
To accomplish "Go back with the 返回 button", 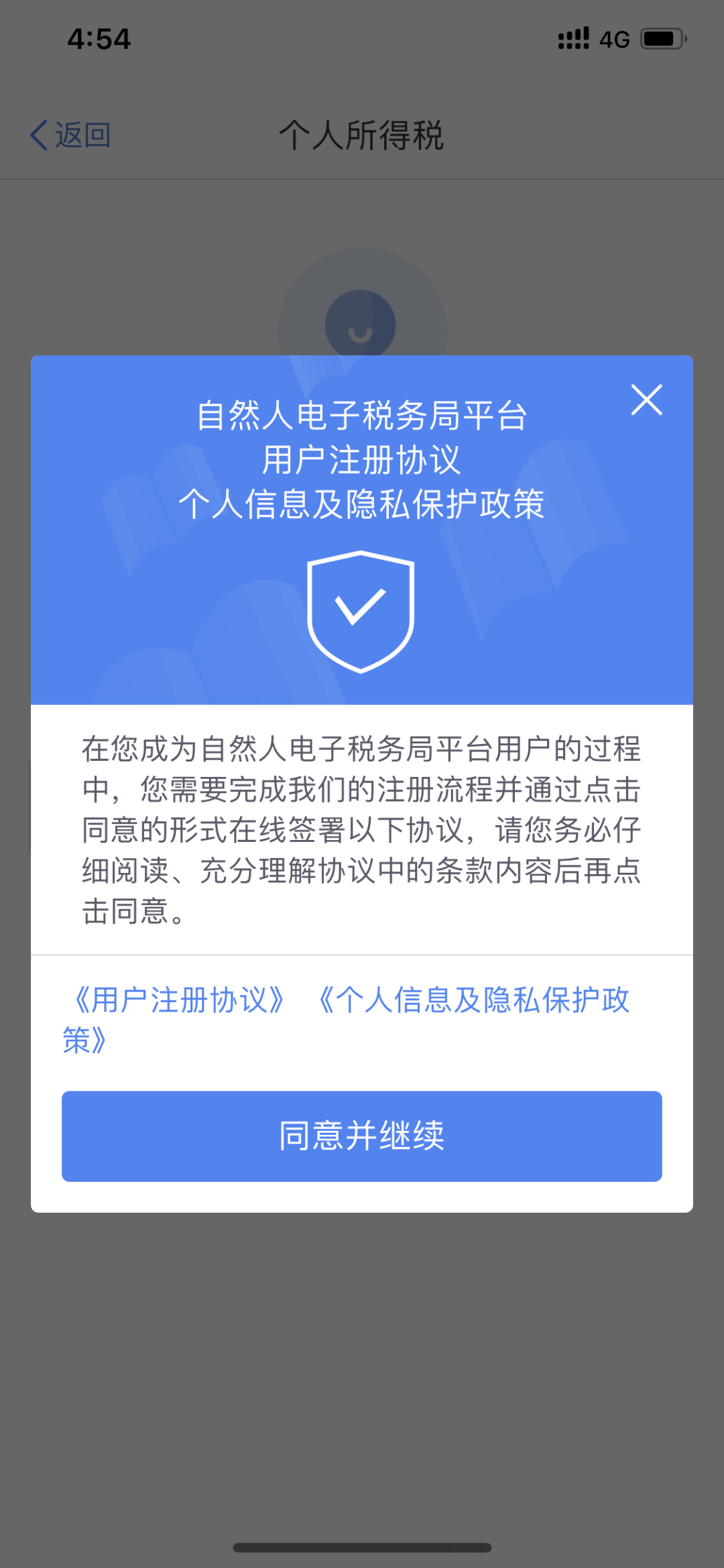I will [x=70, y=135].
